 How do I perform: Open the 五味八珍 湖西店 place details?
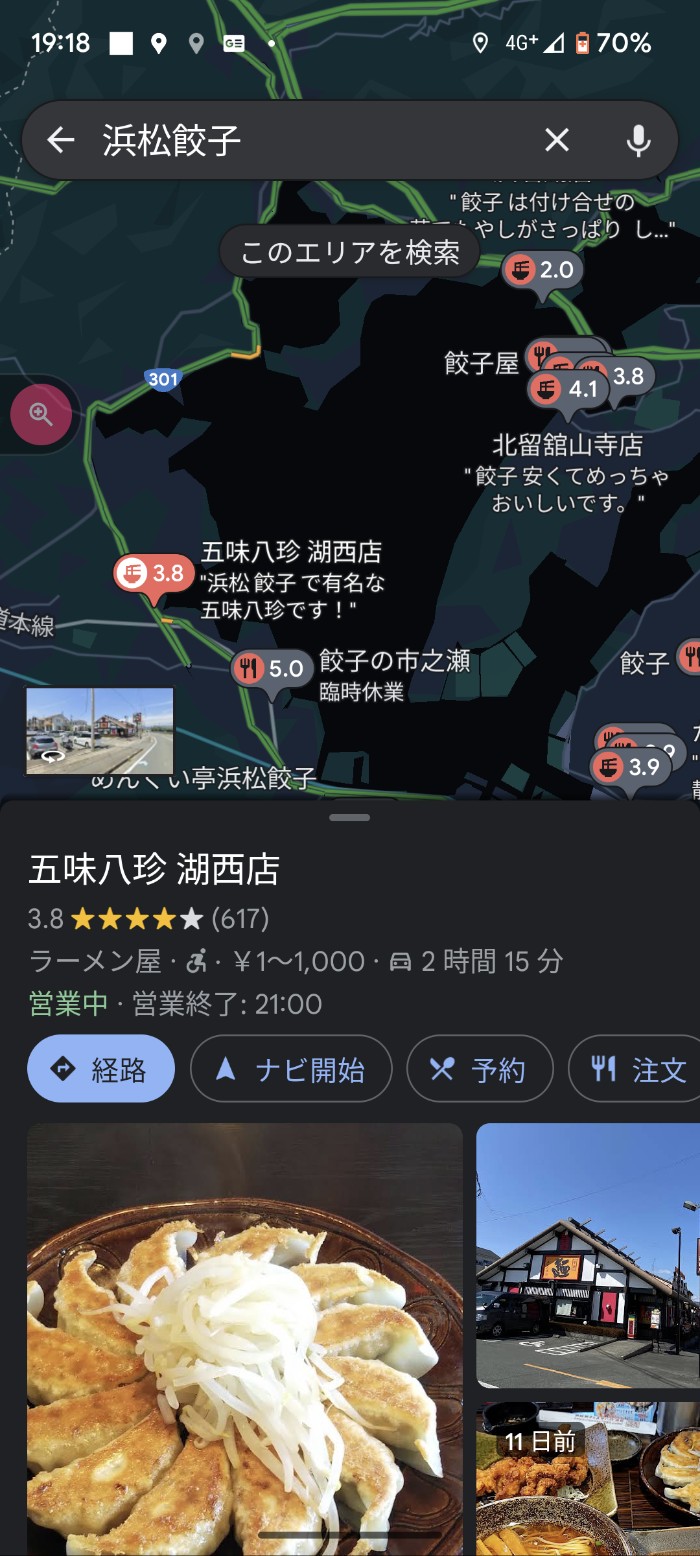coord(154,870)
